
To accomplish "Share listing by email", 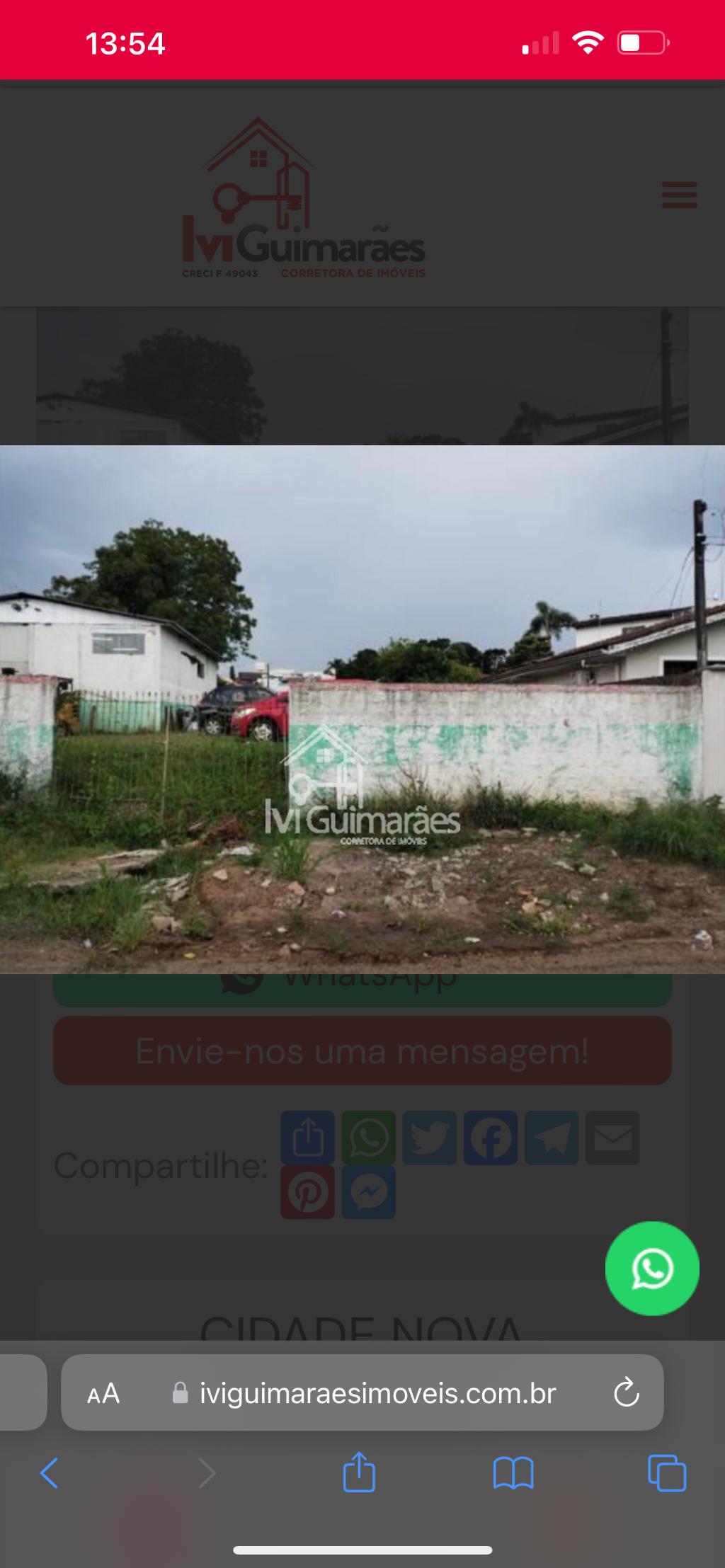I will click(x=612, y=1138).
